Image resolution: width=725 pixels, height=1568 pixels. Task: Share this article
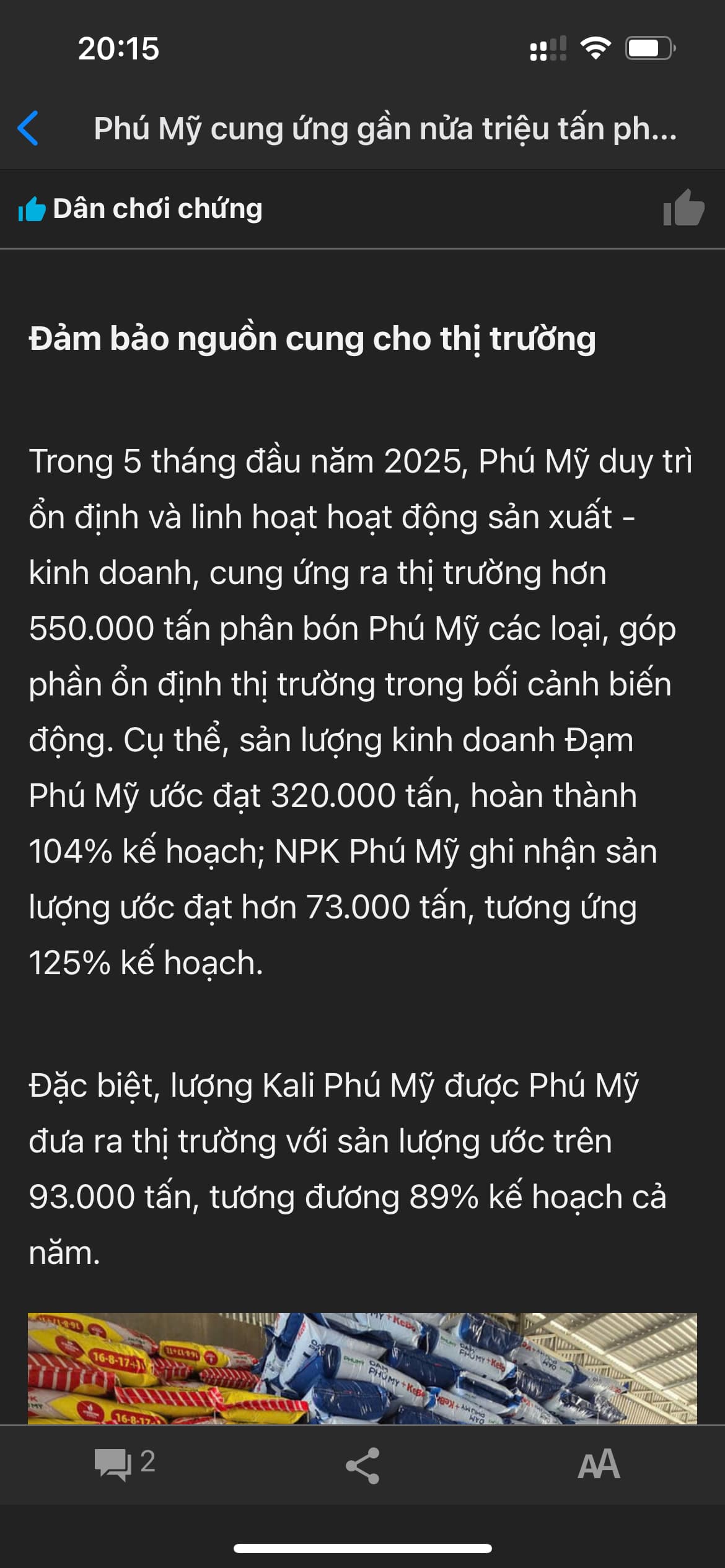click(362, 1465)
